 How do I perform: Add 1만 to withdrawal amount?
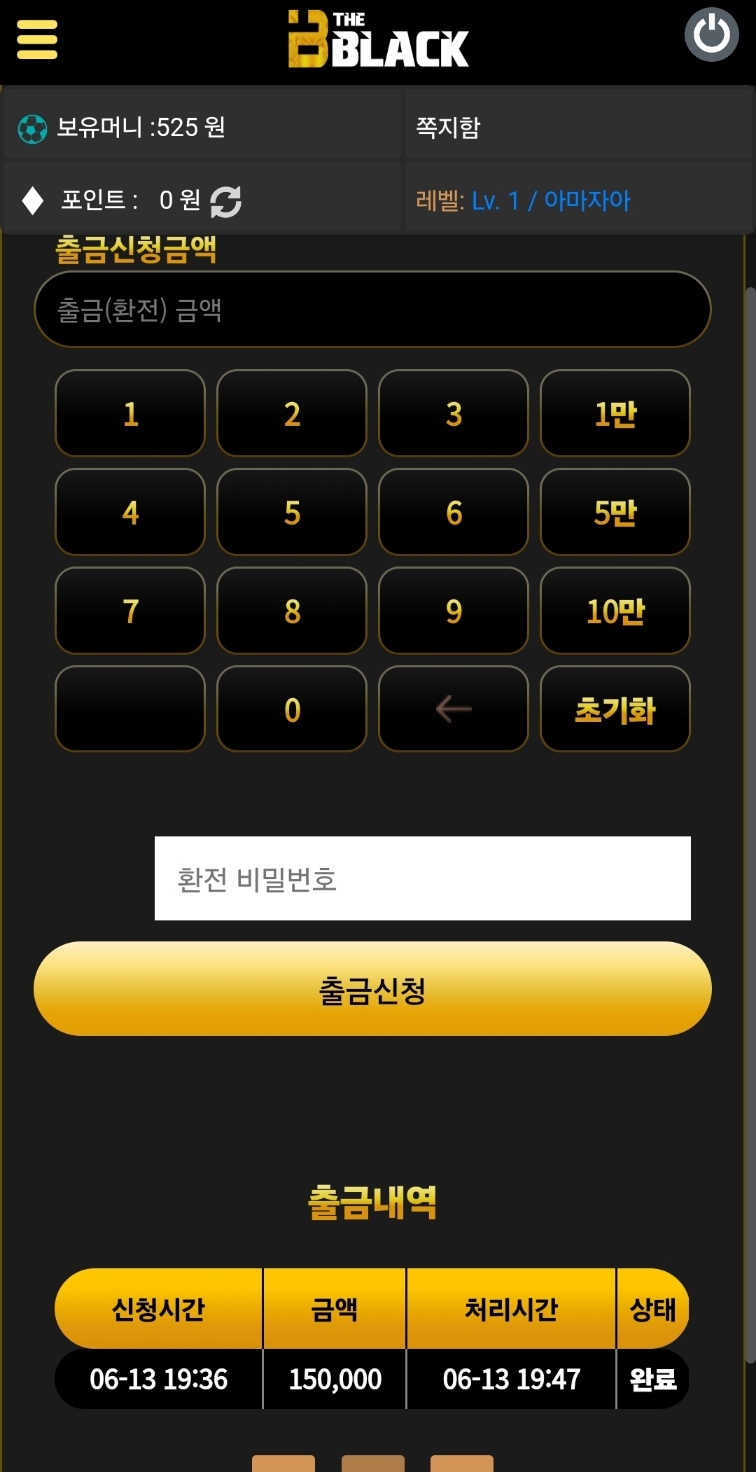tap(615, 414)
